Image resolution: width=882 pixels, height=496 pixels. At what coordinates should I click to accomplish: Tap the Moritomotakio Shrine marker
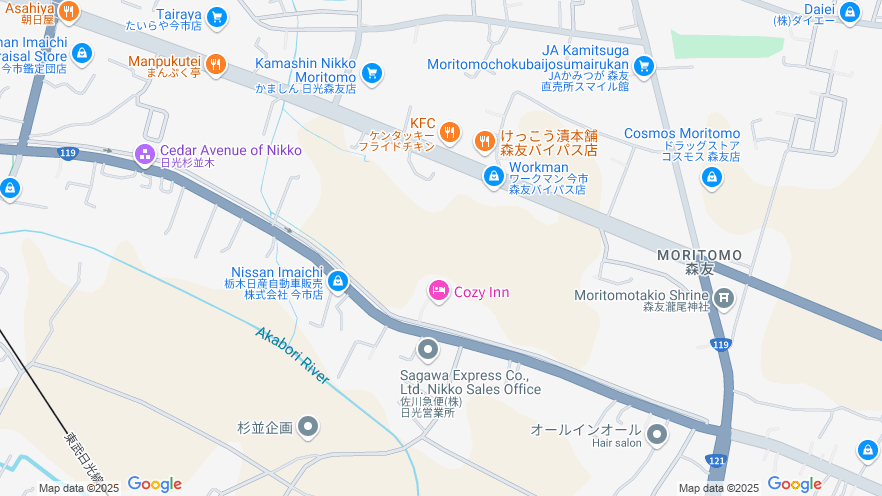(x=725, y=296)
